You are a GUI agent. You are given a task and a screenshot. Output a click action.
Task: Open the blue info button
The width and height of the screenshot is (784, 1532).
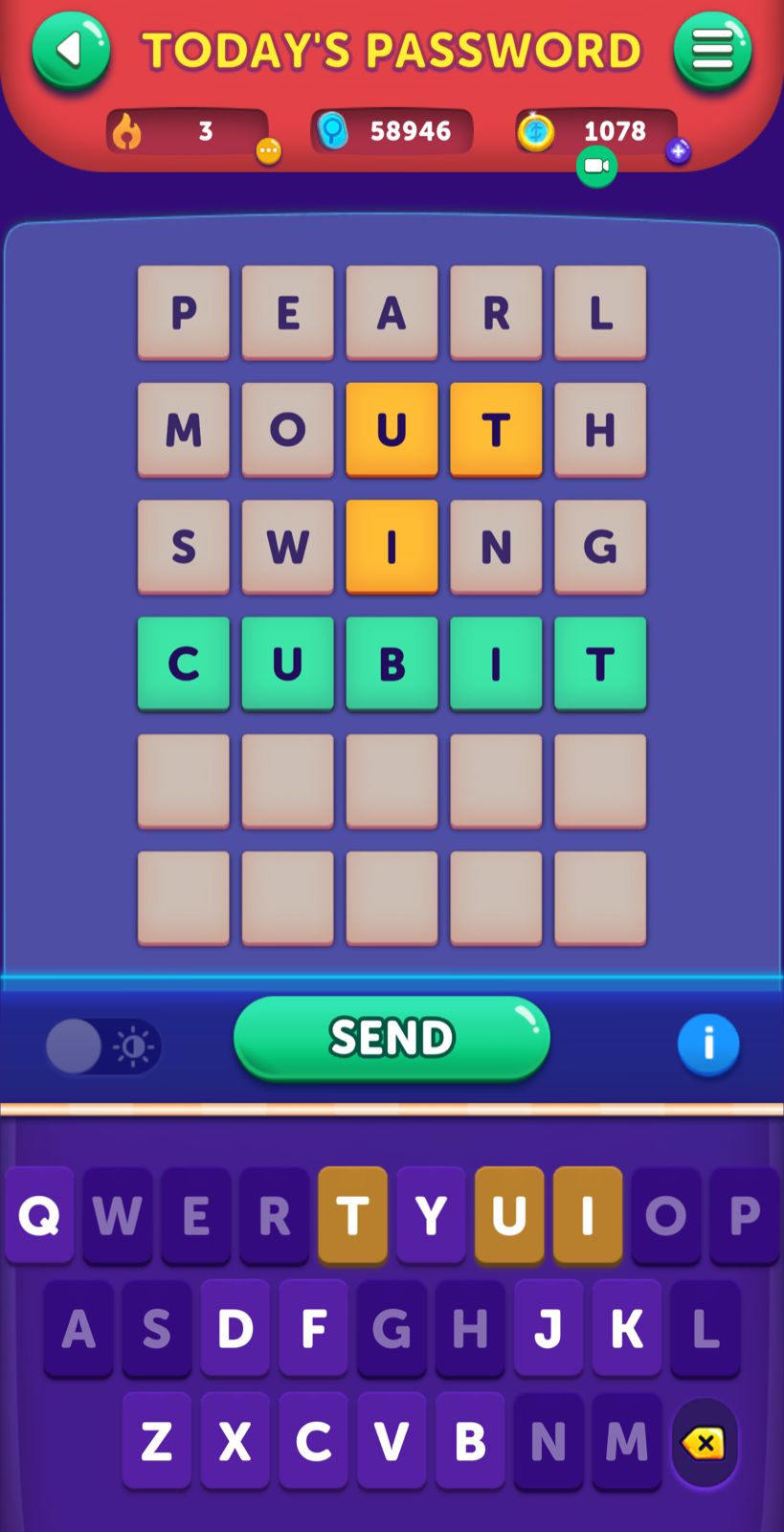(x=708, y=1044)
